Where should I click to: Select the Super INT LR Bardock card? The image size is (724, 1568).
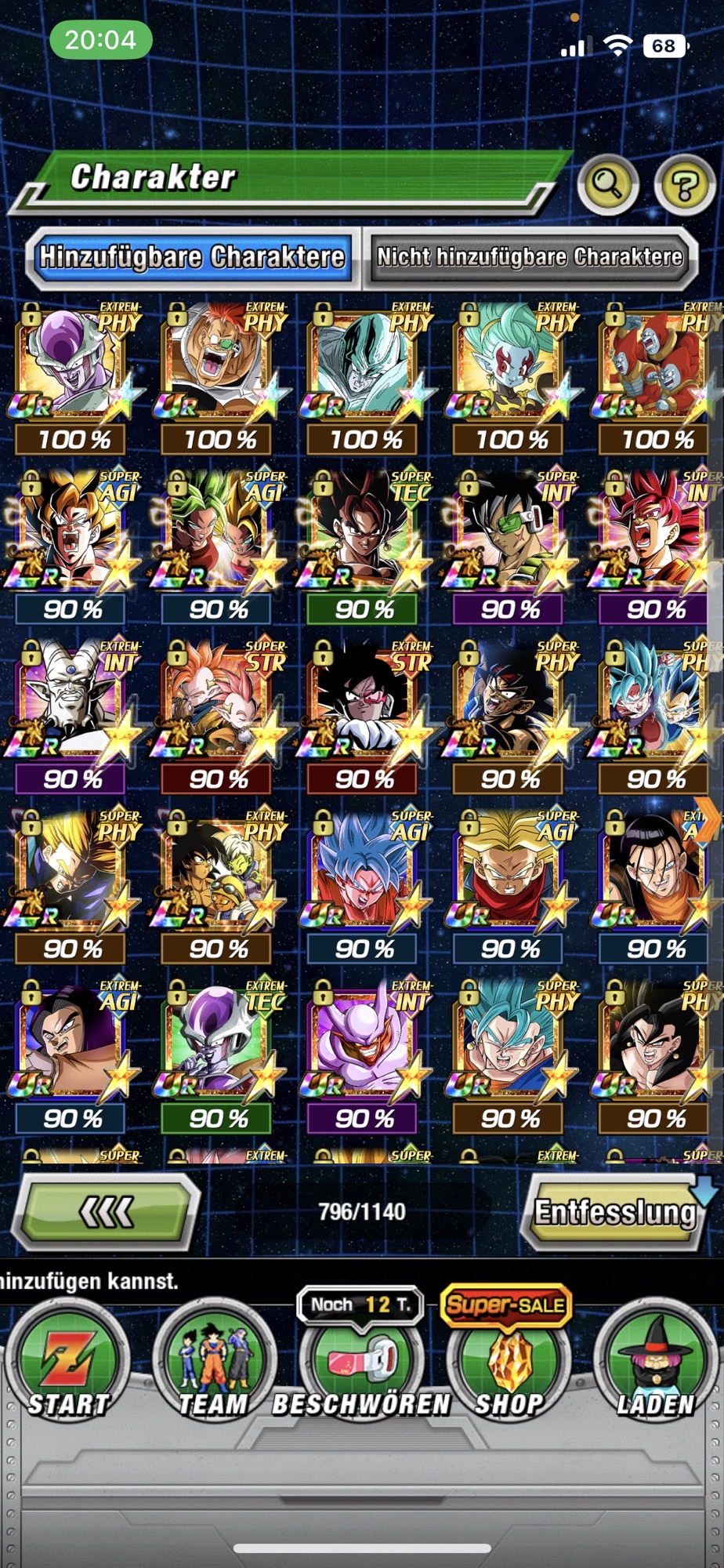(511, 547)
